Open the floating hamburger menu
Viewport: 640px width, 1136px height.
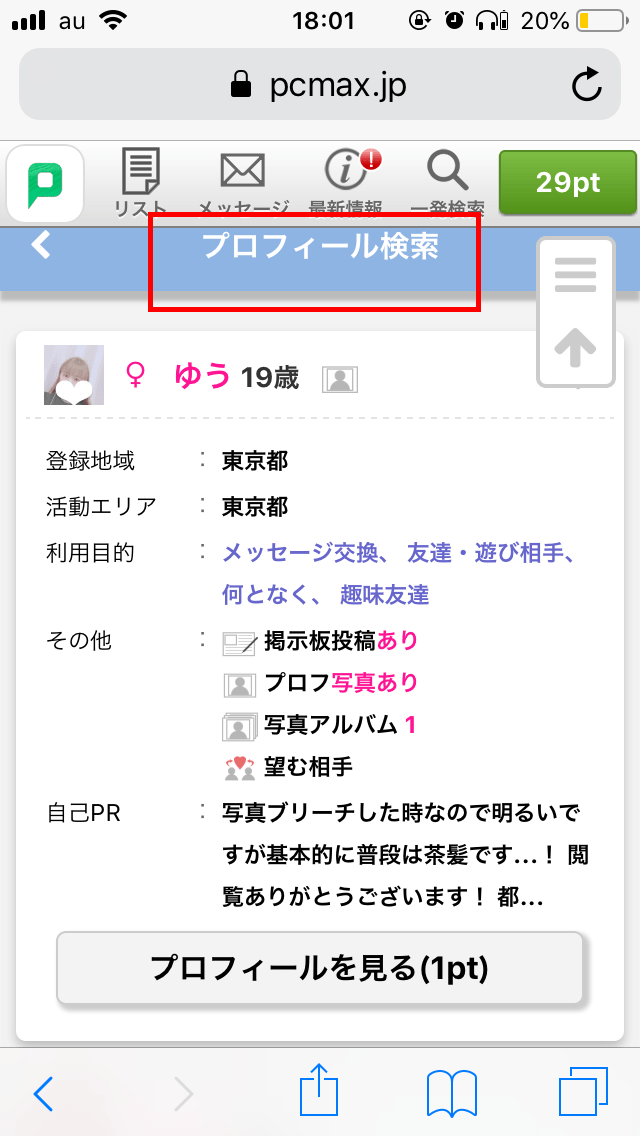click(575, 275)
